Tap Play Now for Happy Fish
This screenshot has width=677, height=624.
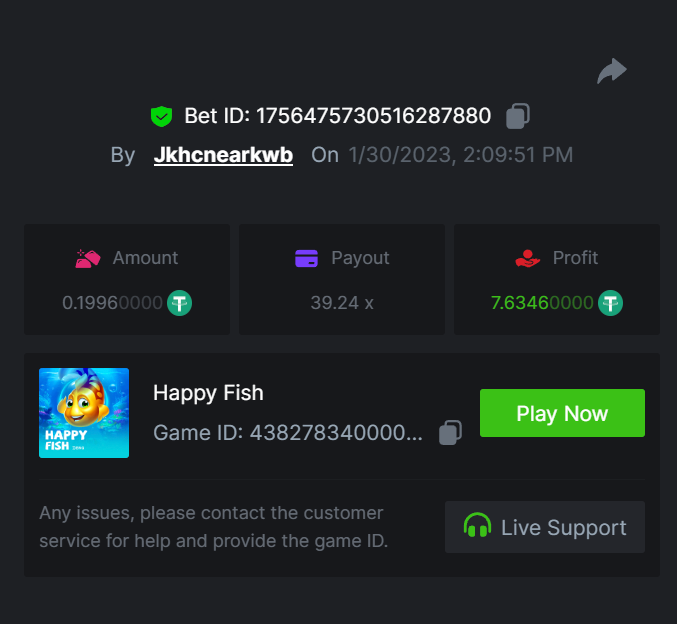pyautogui.click(x=562, y=413)
